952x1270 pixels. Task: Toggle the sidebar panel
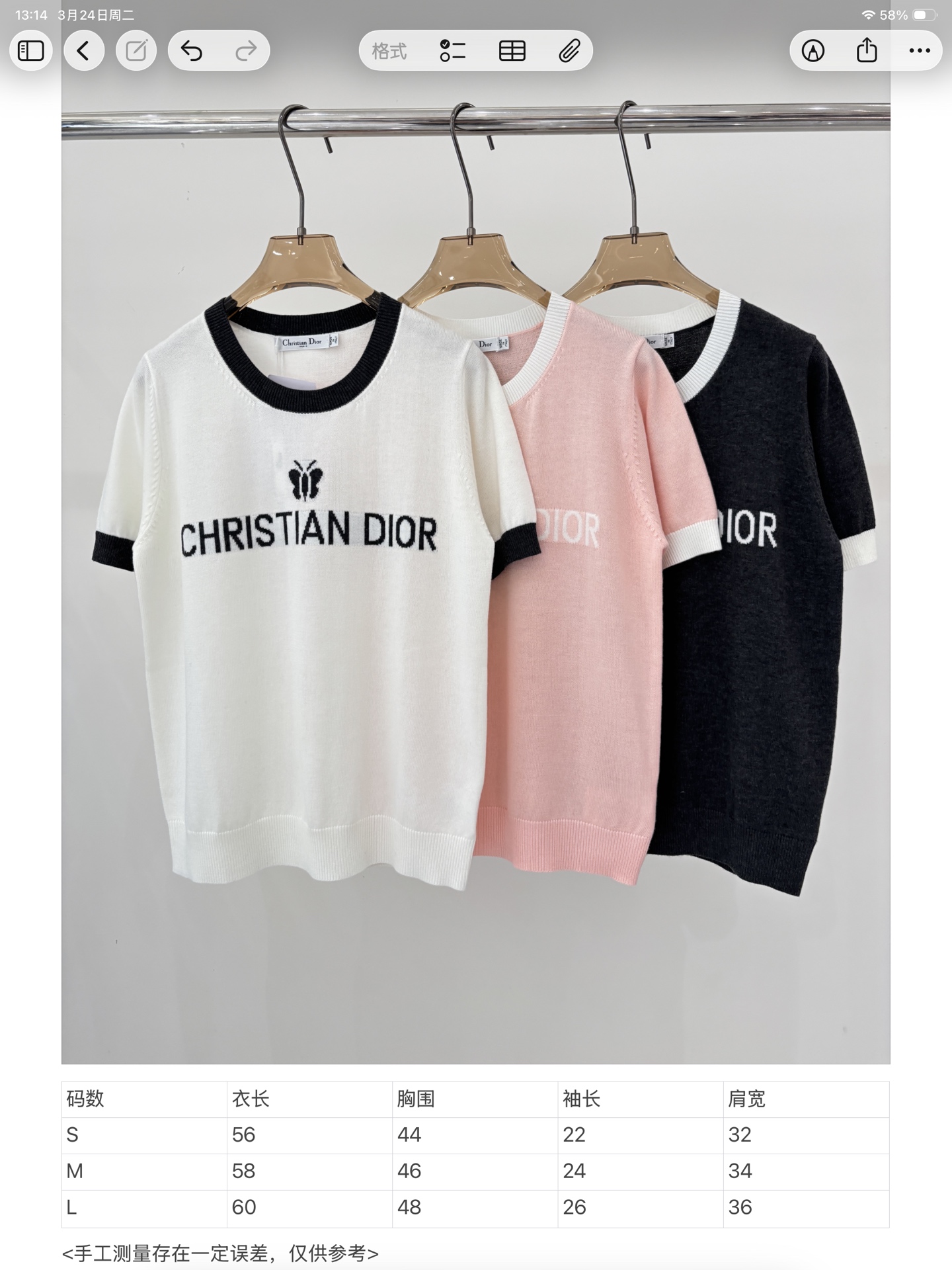coord(31,51)
